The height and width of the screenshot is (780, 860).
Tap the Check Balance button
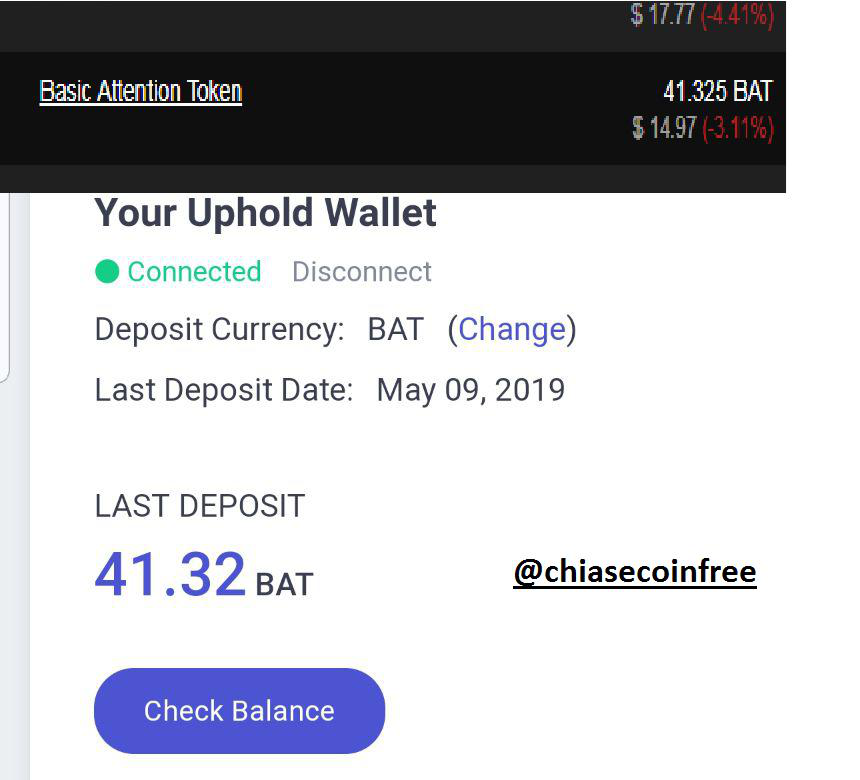[x=239, y=711]
